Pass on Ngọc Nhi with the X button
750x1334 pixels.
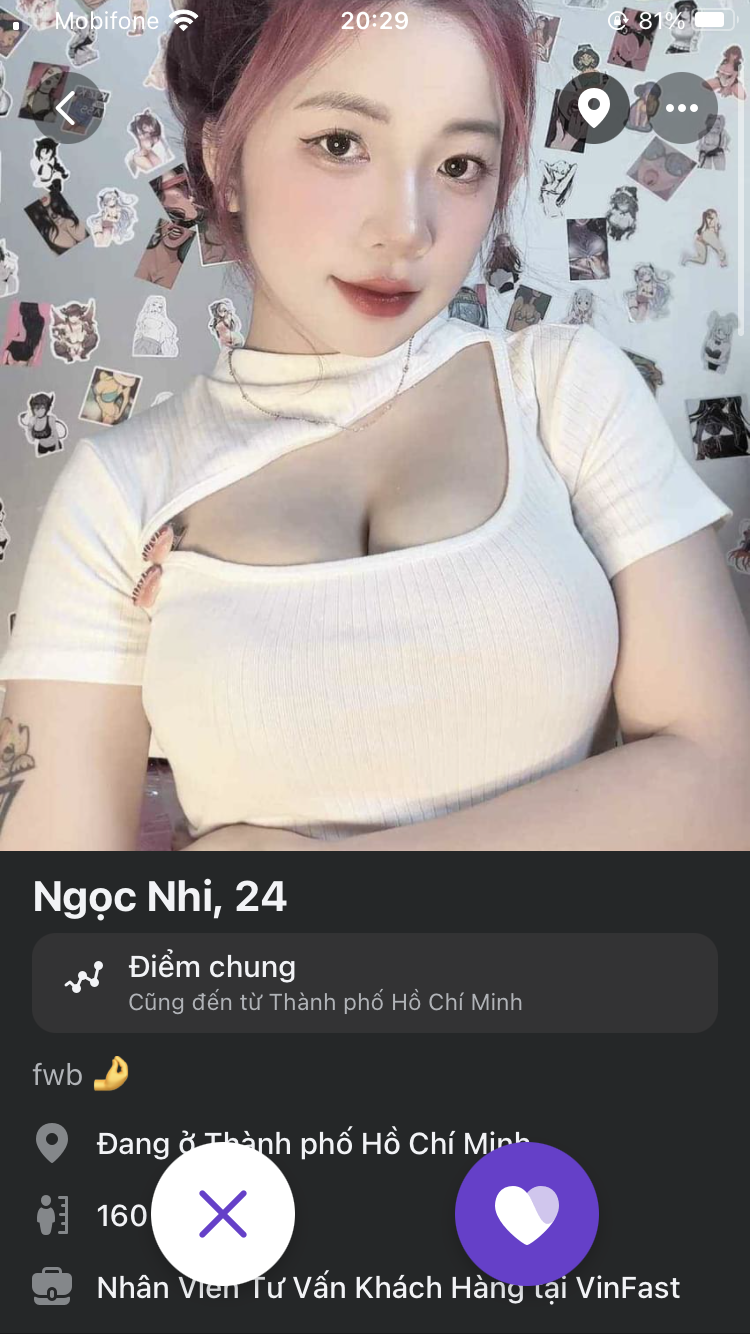[223, 1214]
